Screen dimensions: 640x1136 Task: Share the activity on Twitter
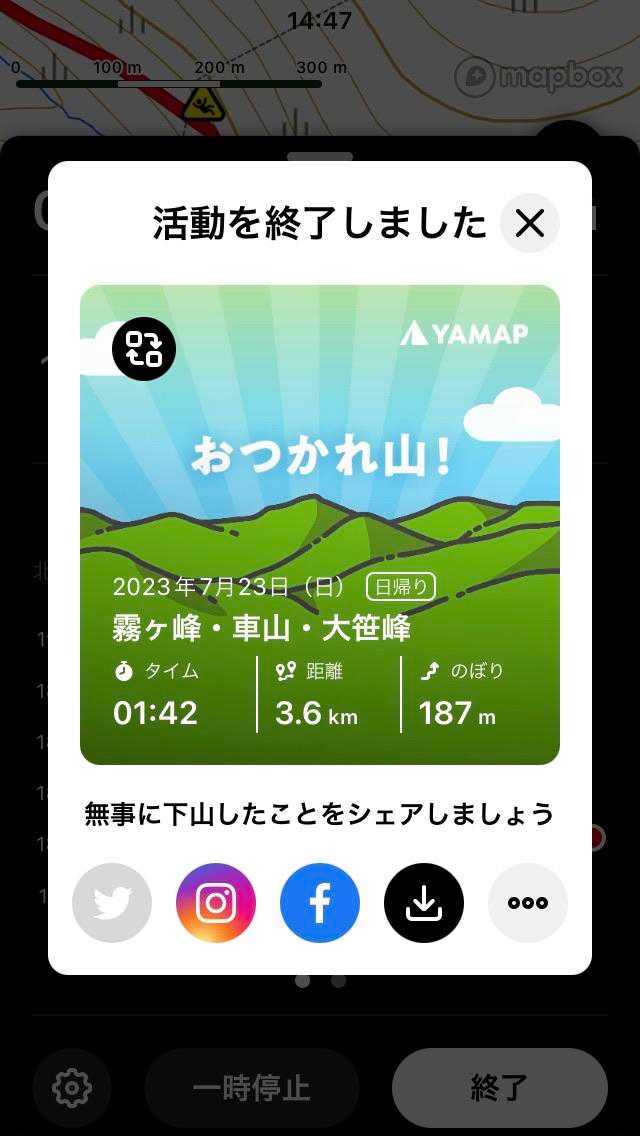[112, 903]
